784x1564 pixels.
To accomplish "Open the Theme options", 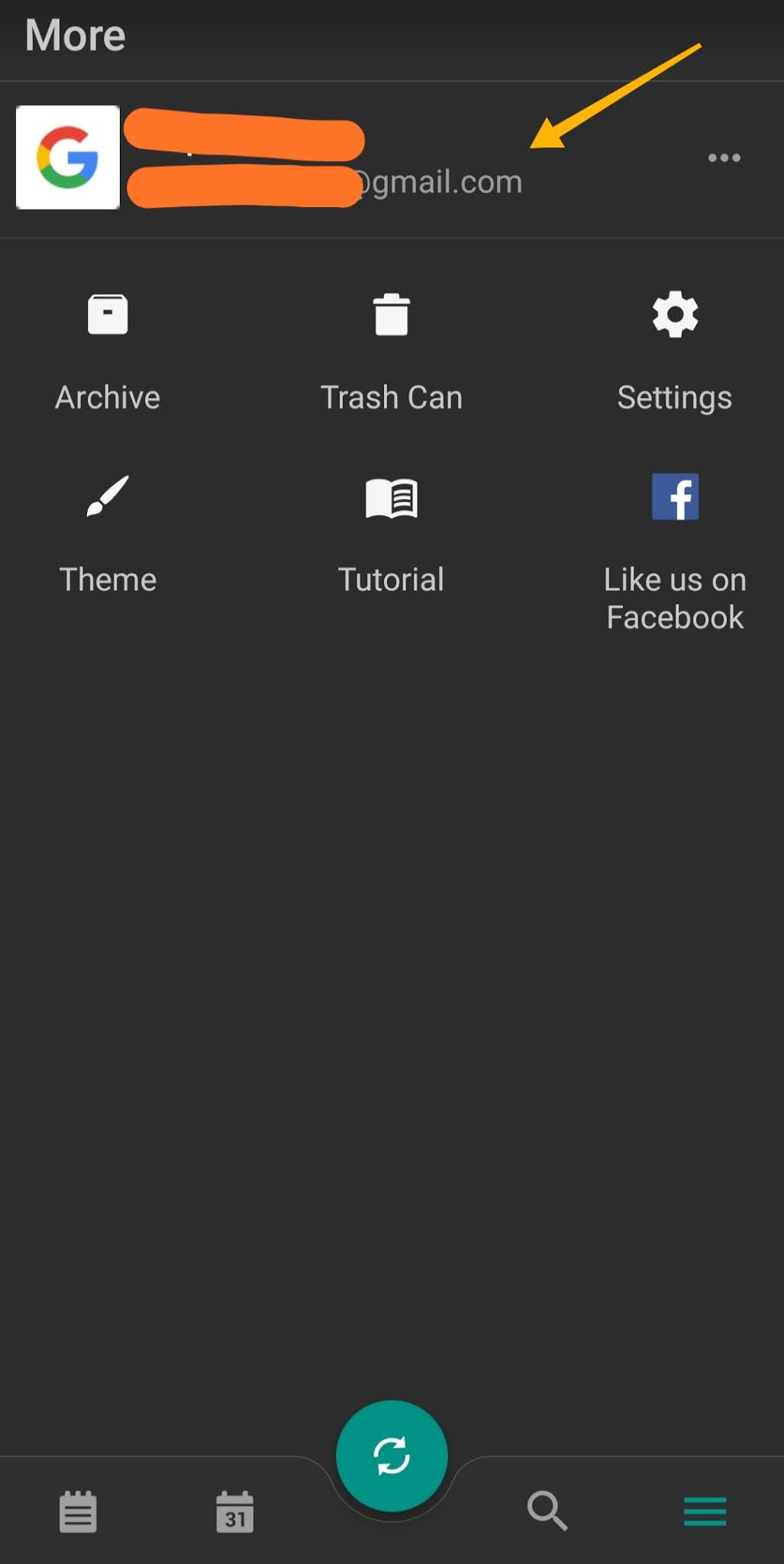I will [108, 535].
